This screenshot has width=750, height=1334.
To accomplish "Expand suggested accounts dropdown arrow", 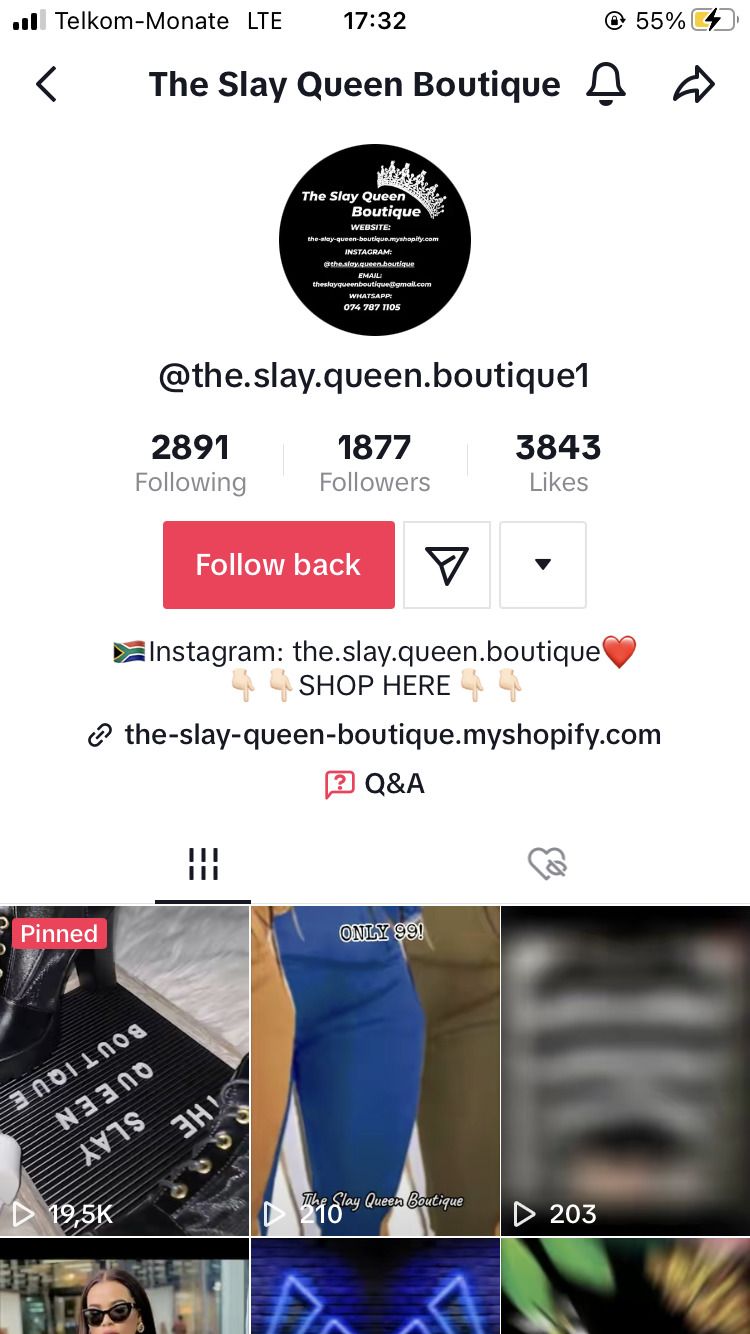I will pyautogui.click(x=542, y=565).
